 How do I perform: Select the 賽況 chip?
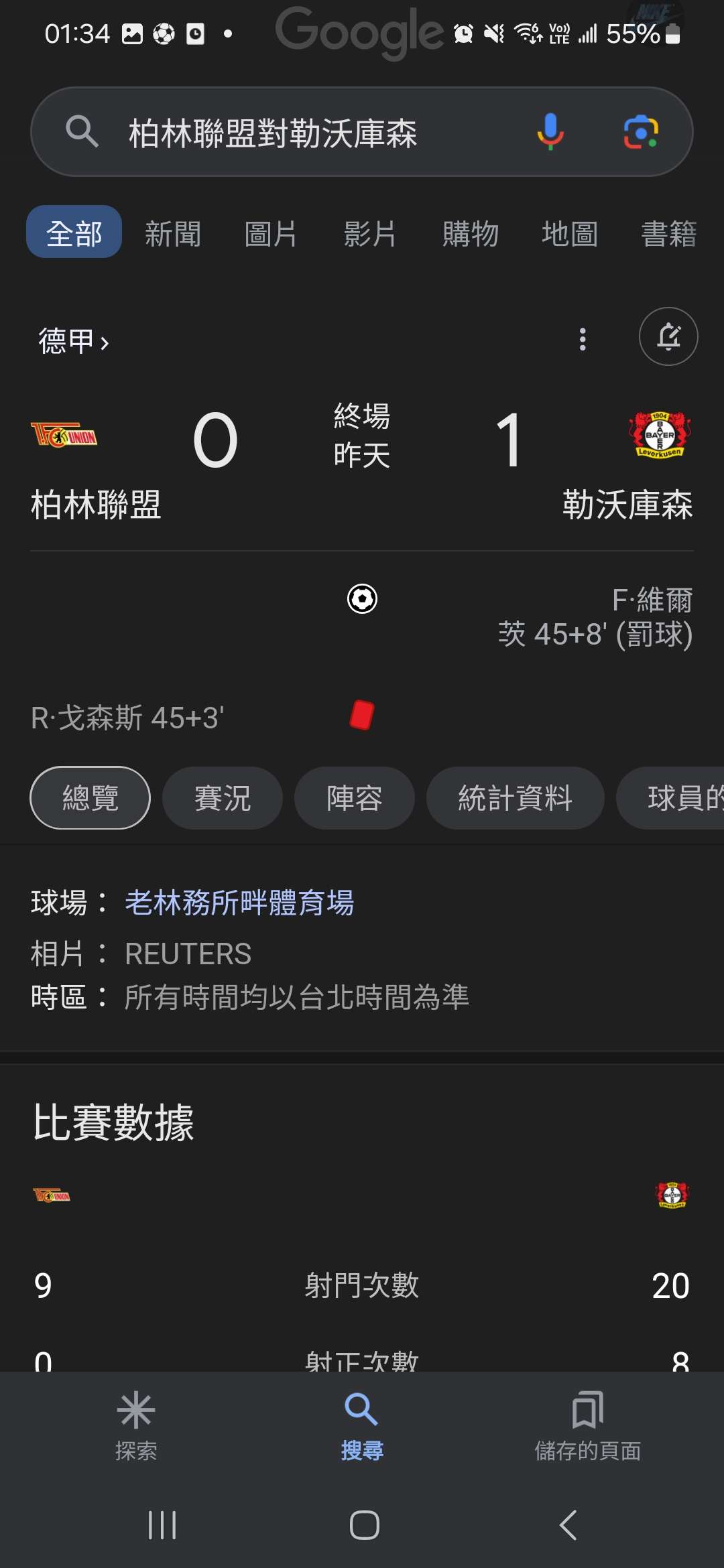point(223,798)
